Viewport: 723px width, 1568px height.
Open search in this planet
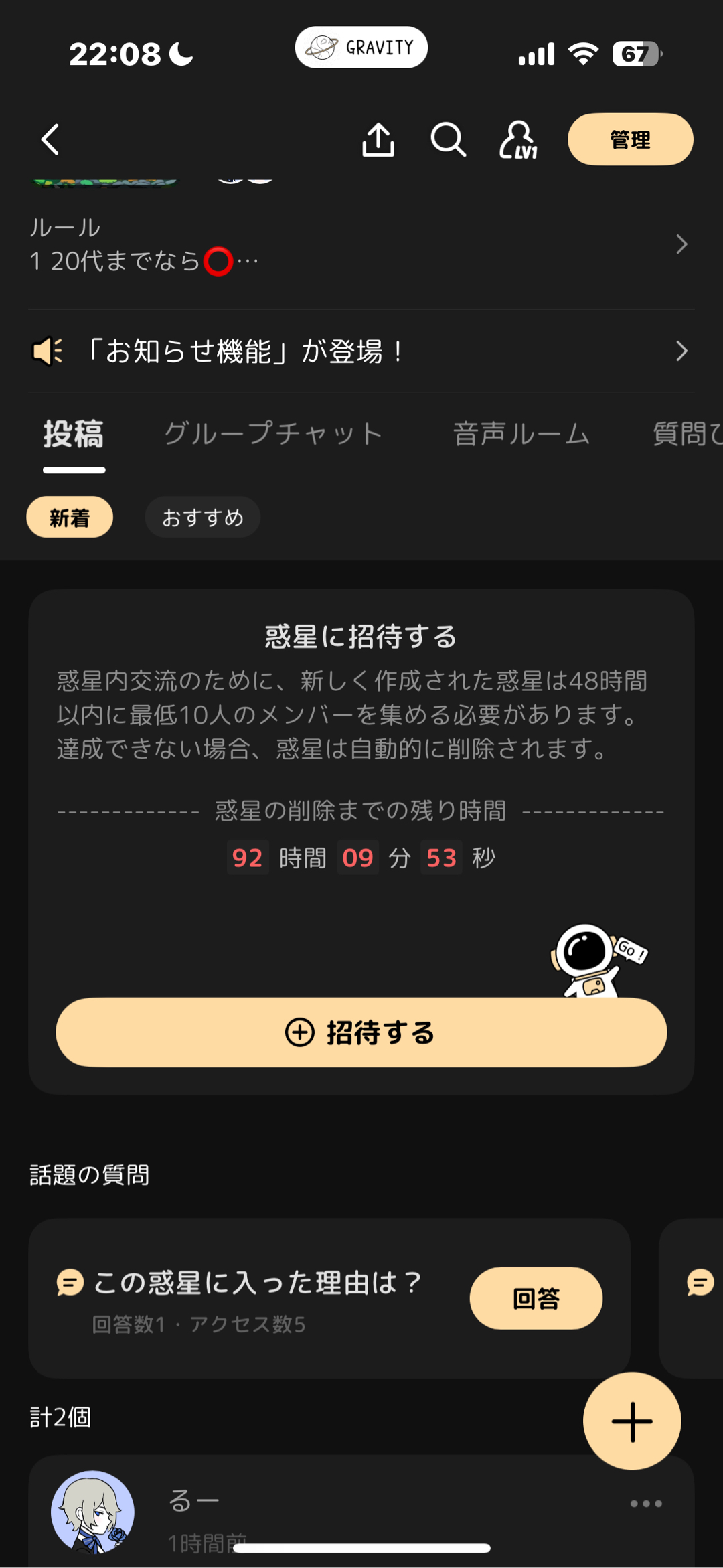coord(448,139)
